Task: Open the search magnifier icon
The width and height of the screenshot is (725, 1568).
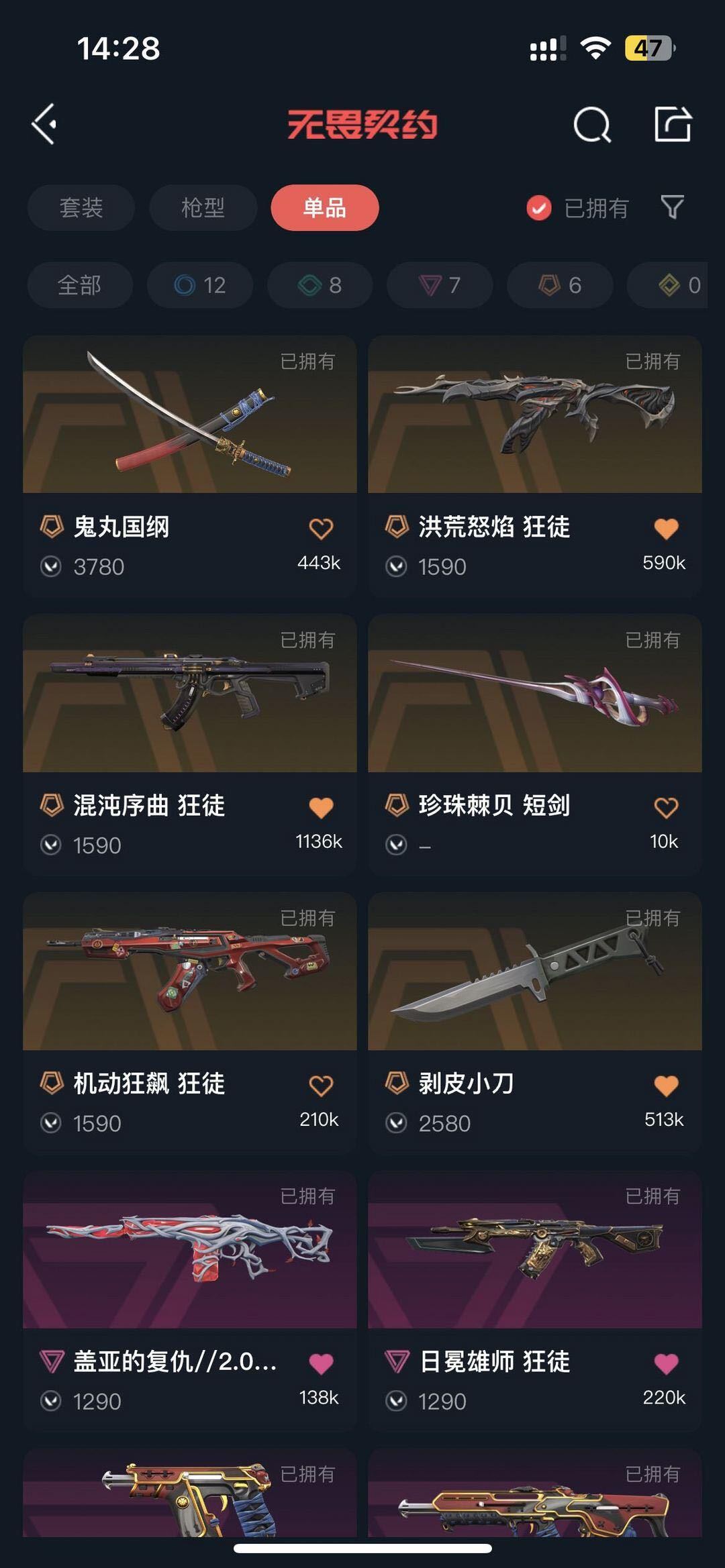Action: coord(592,124)
